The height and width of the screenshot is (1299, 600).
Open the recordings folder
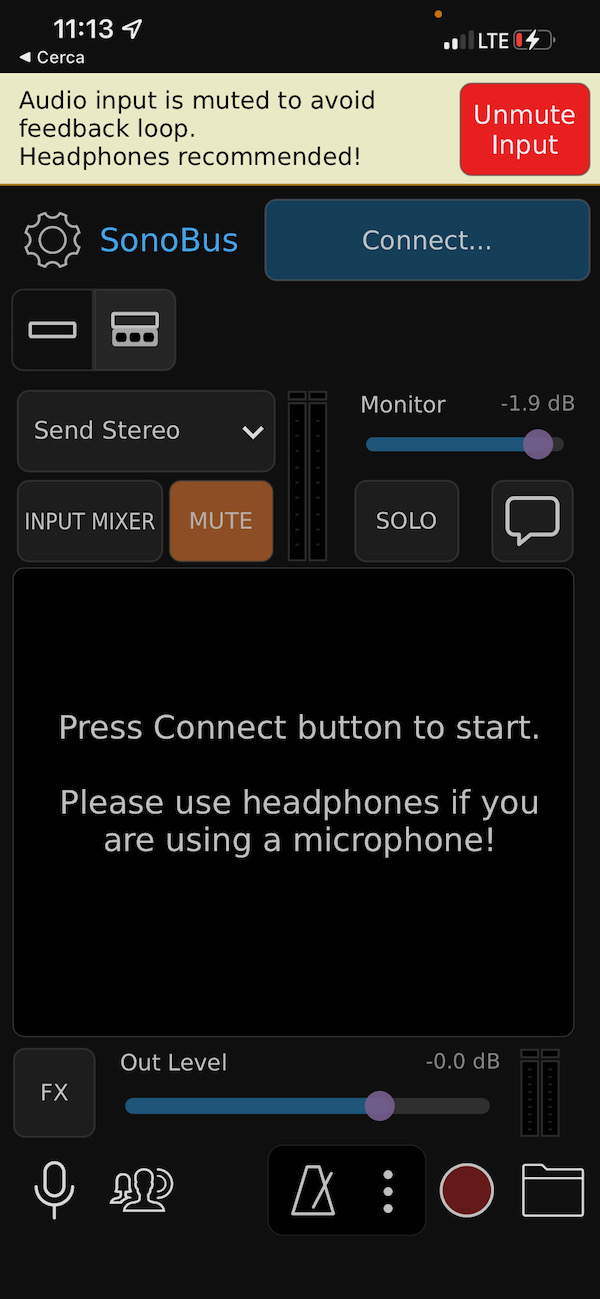pos(553,1190)
